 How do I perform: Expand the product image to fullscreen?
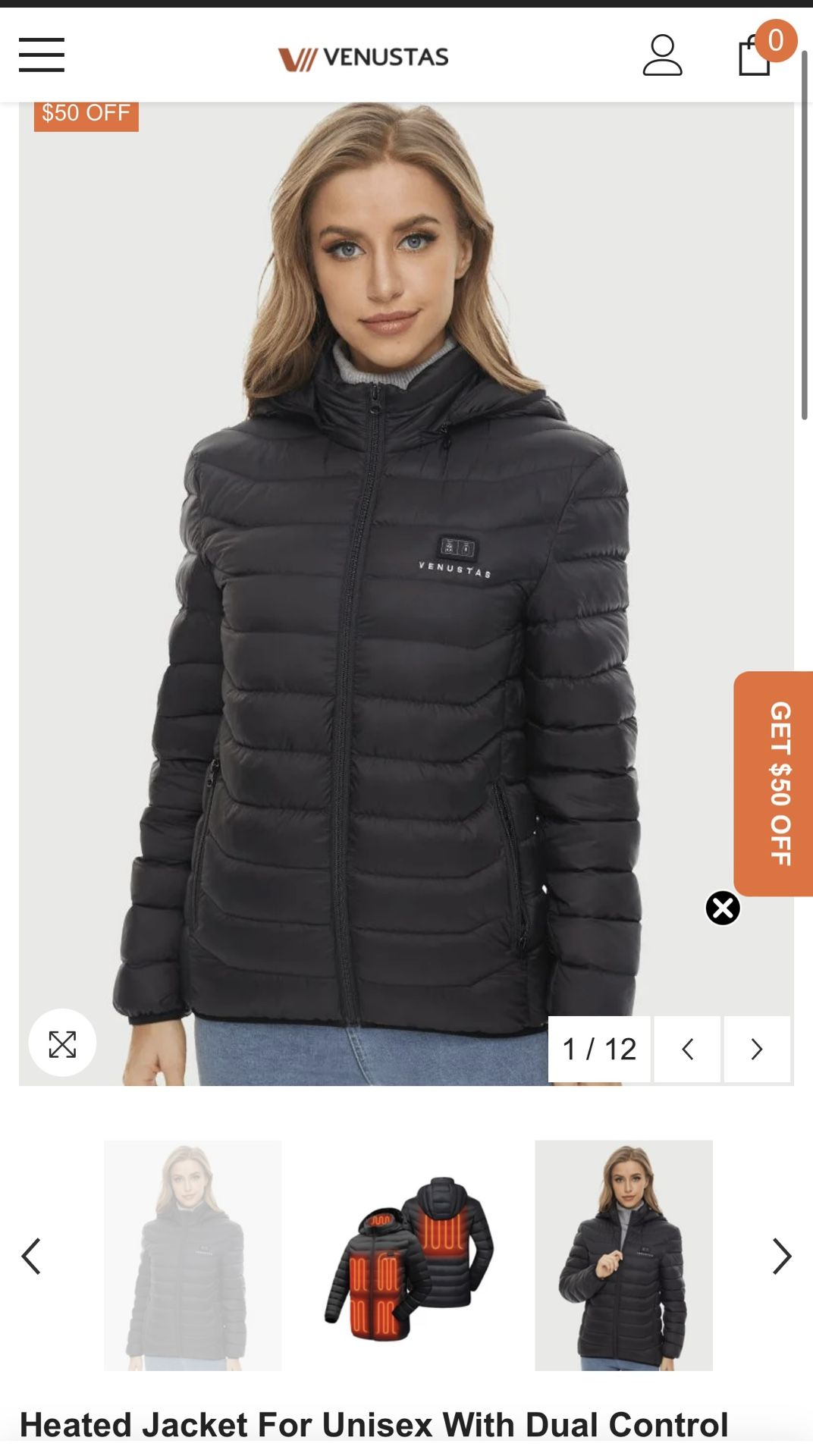click(62, 1043)
